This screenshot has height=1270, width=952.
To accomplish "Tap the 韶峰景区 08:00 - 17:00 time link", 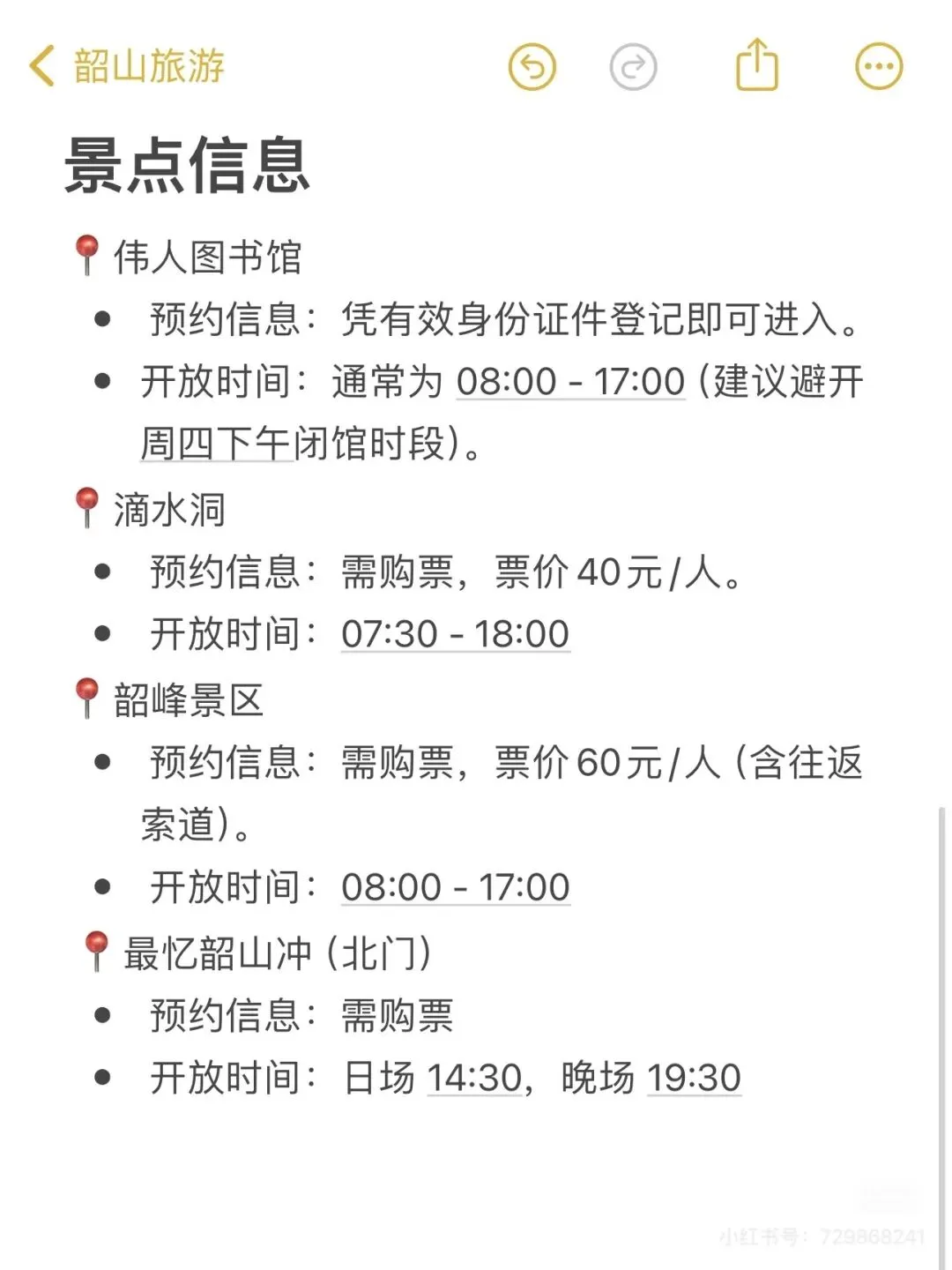I will (x=456, y=887).
